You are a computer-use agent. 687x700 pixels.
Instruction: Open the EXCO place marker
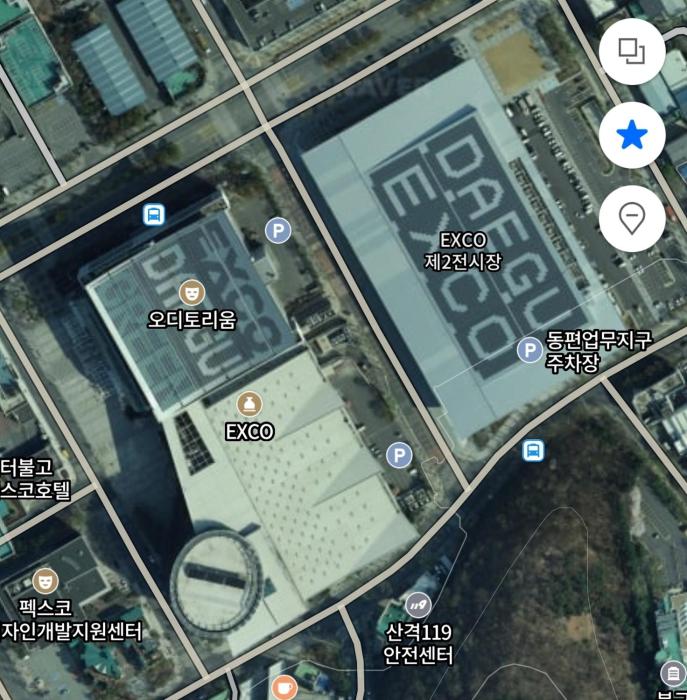point(248,405)
